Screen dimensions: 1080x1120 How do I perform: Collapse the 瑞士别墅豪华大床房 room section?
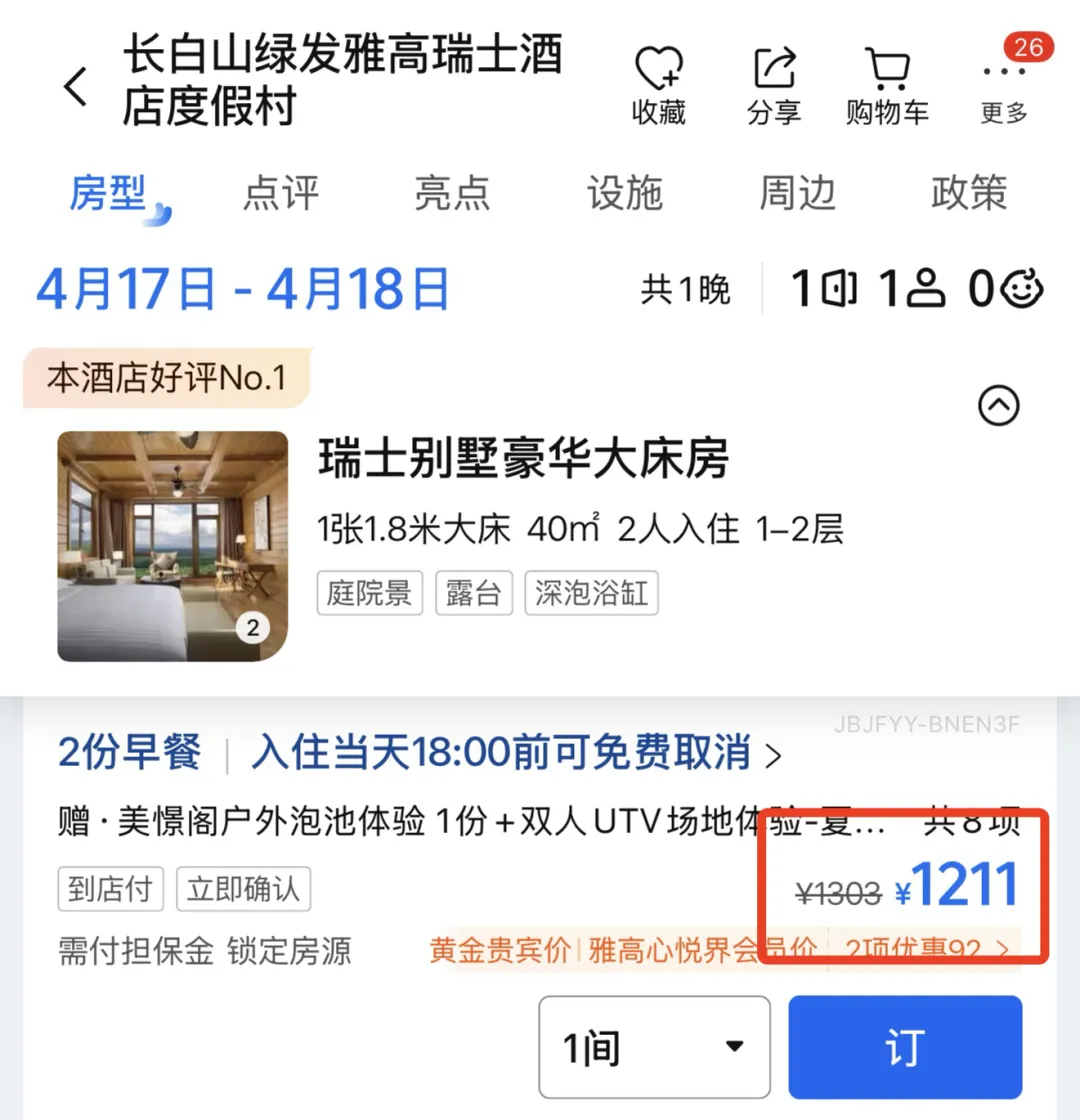point(998,406)
